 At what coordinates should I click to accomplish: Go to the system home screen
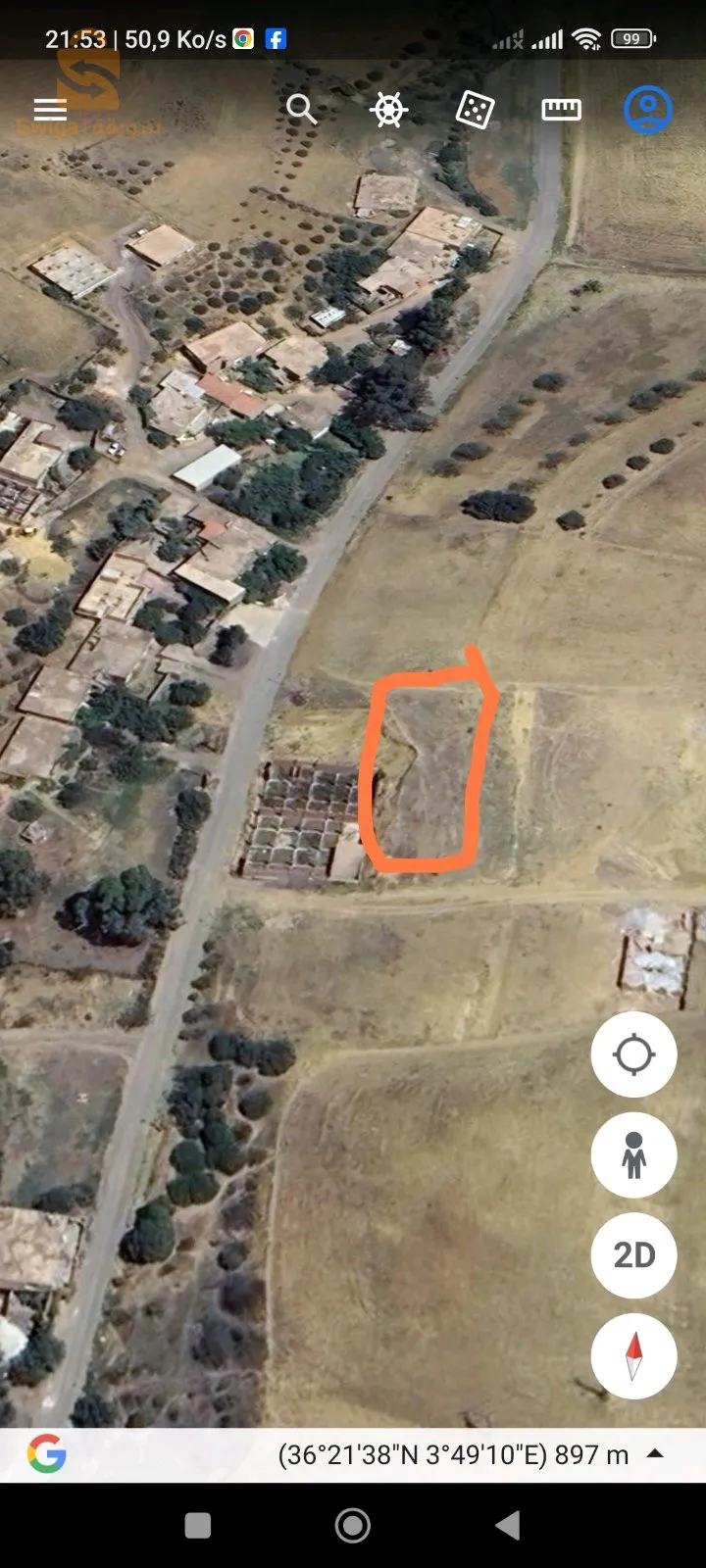(x=353, y=1525)
